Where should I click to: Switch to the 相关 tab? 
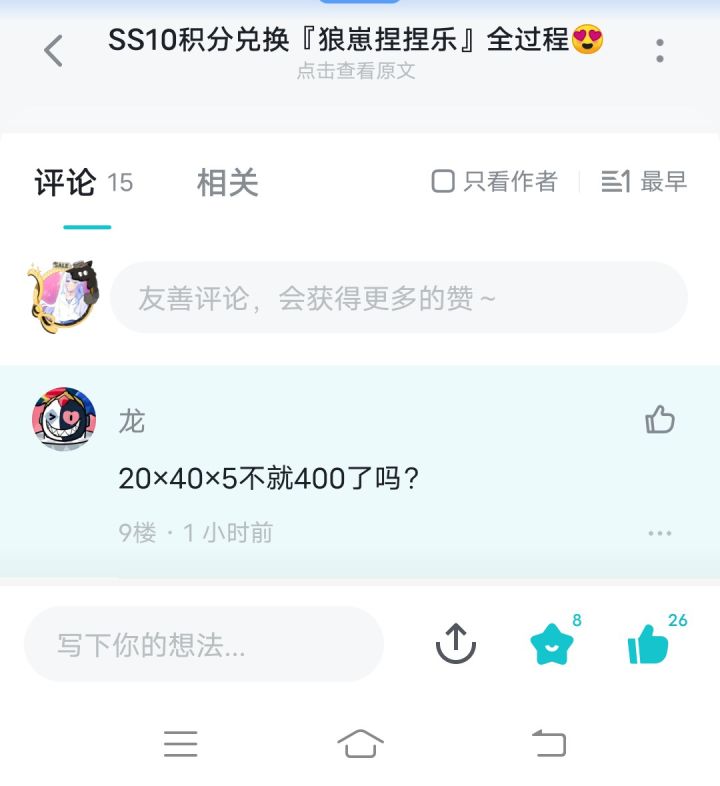(227, 182)
